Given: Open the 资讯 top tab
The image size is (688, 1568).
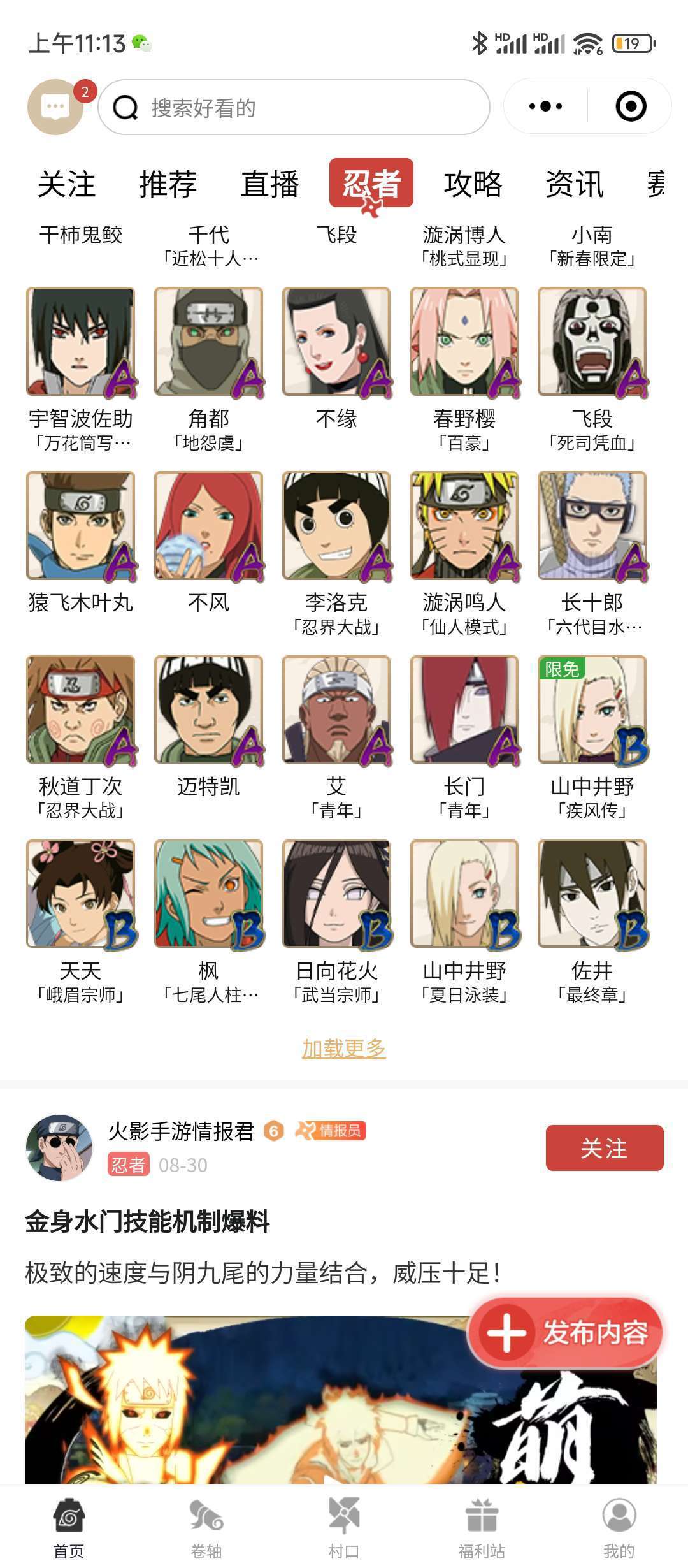Looking at the screenshot, I should click(574, 184).
